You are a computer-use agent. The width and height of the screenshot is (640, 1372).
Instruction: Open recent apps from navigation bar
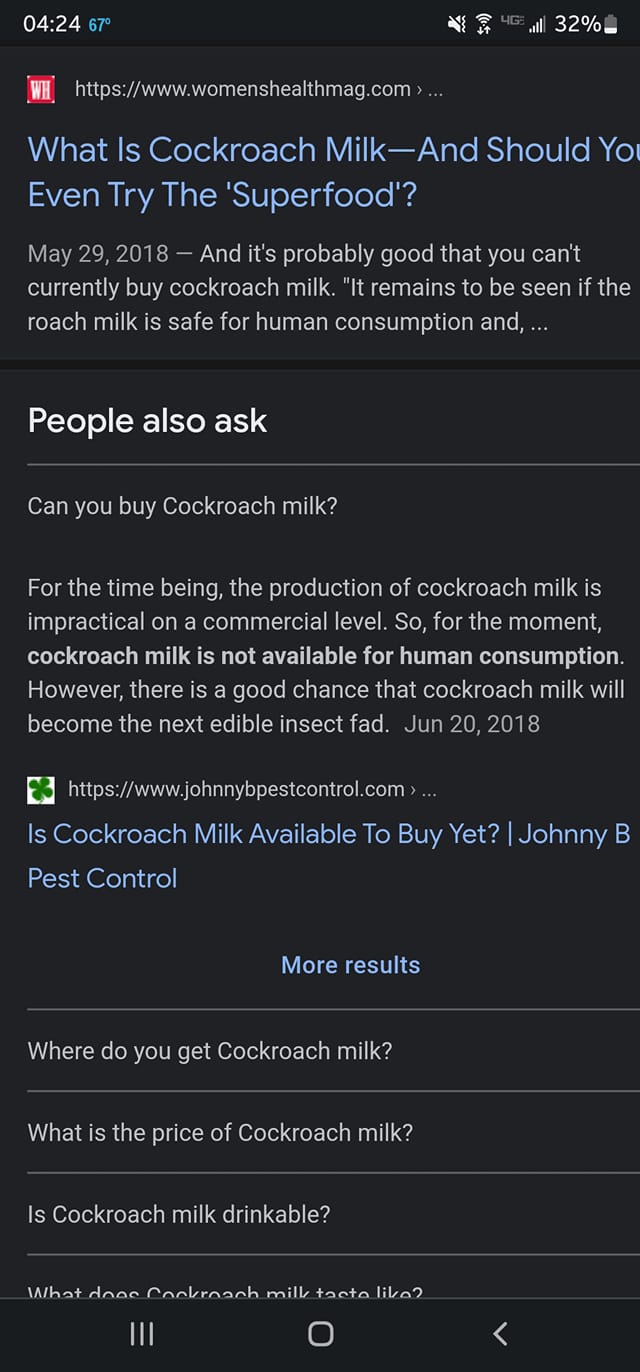143,1333
